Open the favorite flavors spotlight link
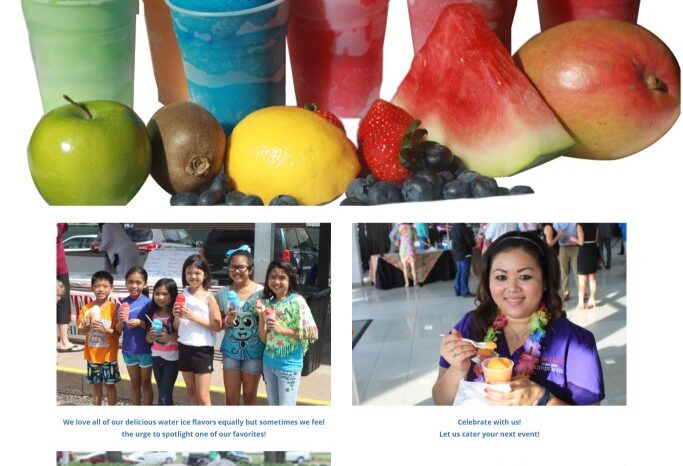 point(193,428)
